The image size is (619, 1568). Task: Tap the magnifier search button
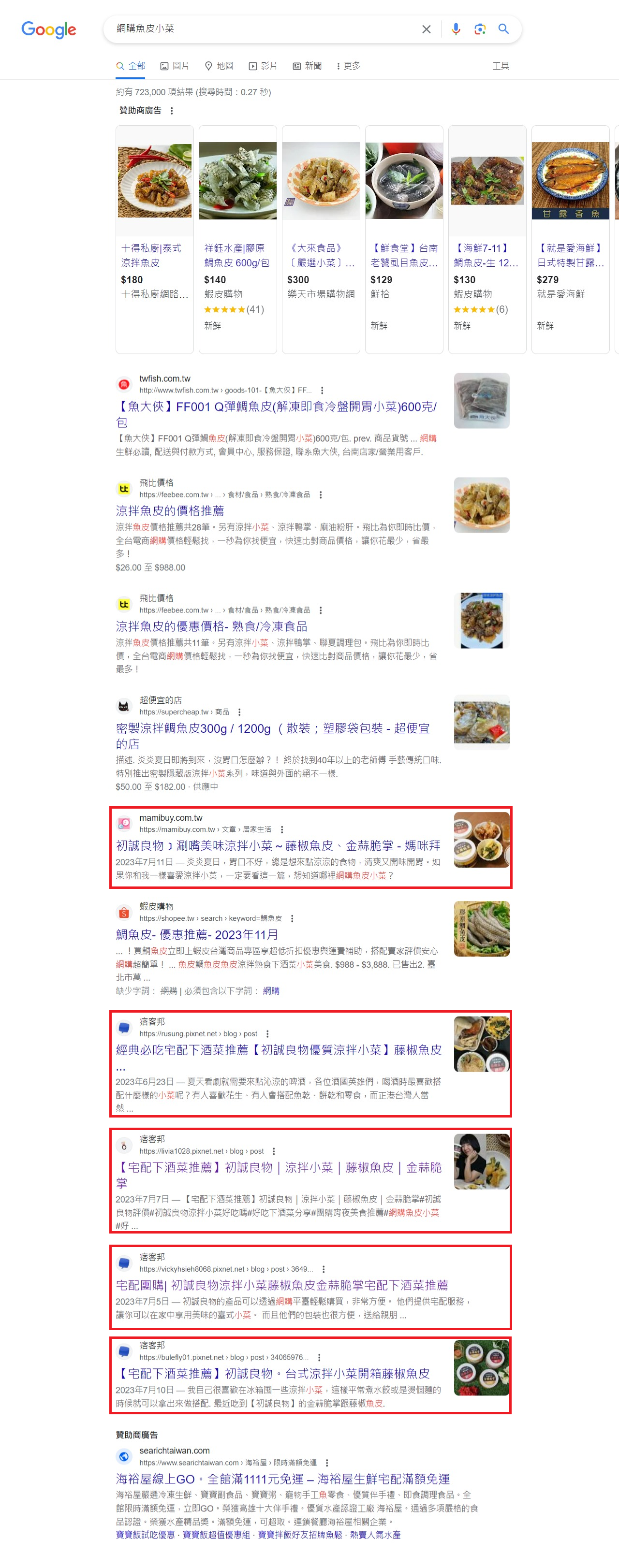[503, 29]
